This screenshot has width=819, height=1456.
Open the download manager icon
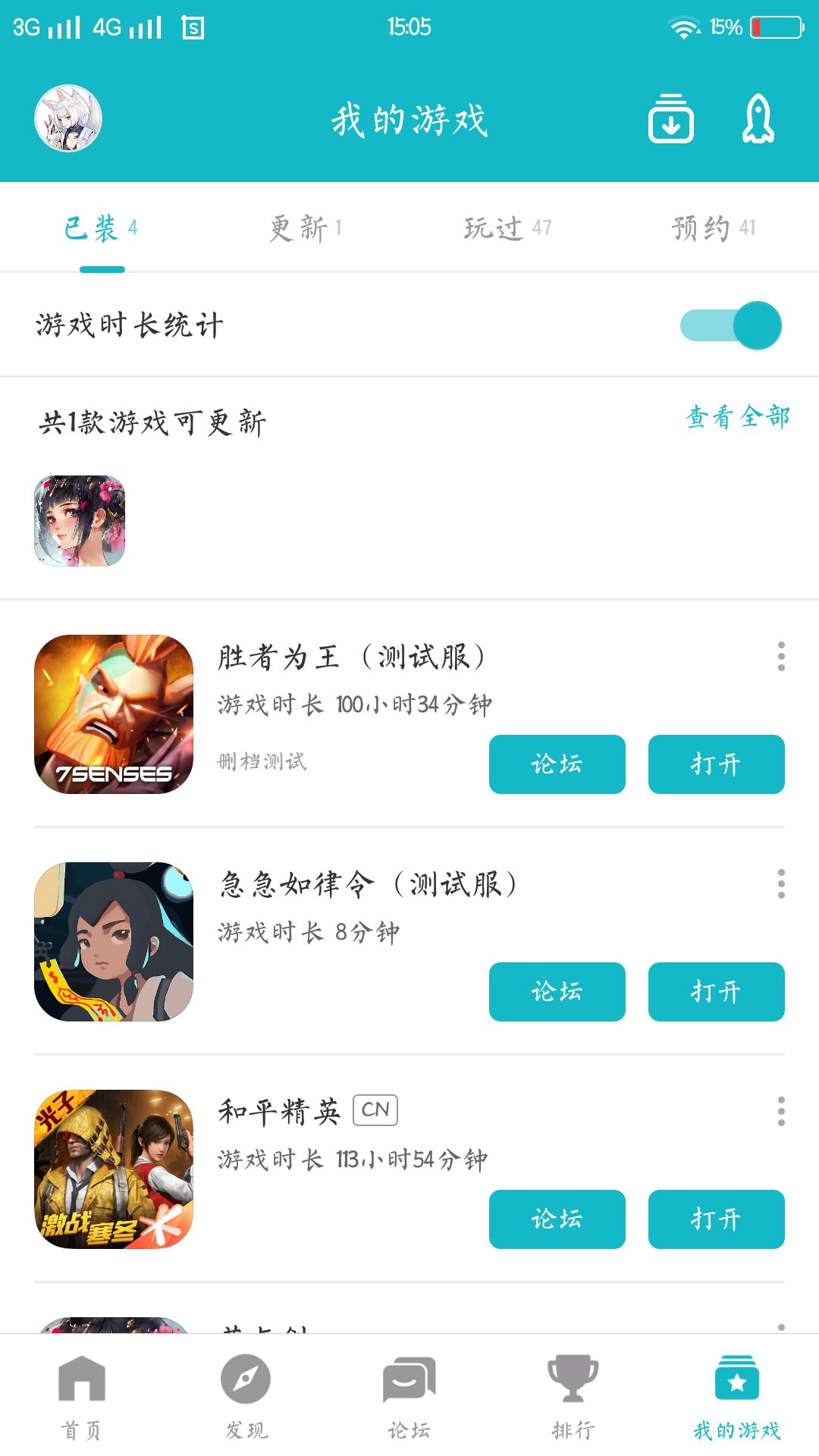point(670,119)
